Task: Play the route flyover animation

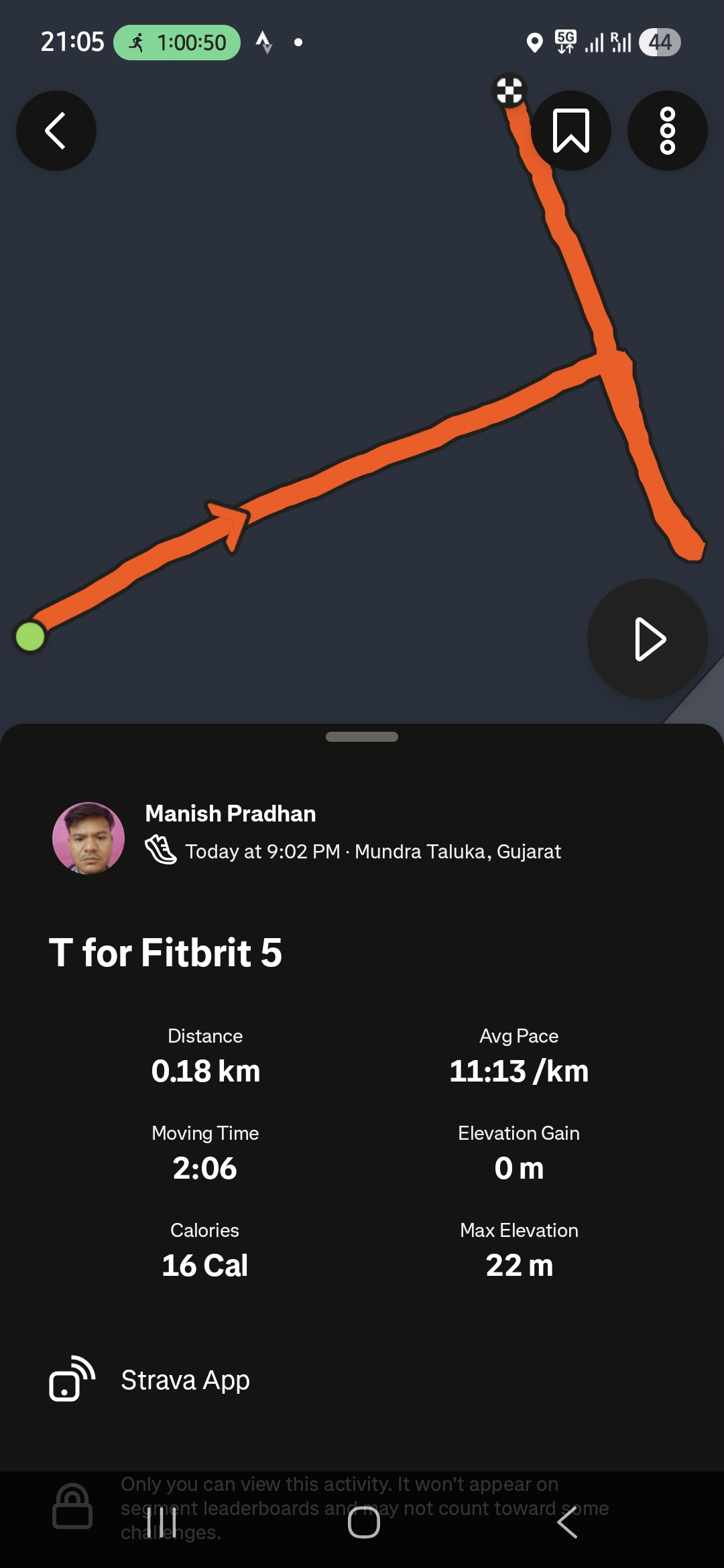Action: point(648,639)
